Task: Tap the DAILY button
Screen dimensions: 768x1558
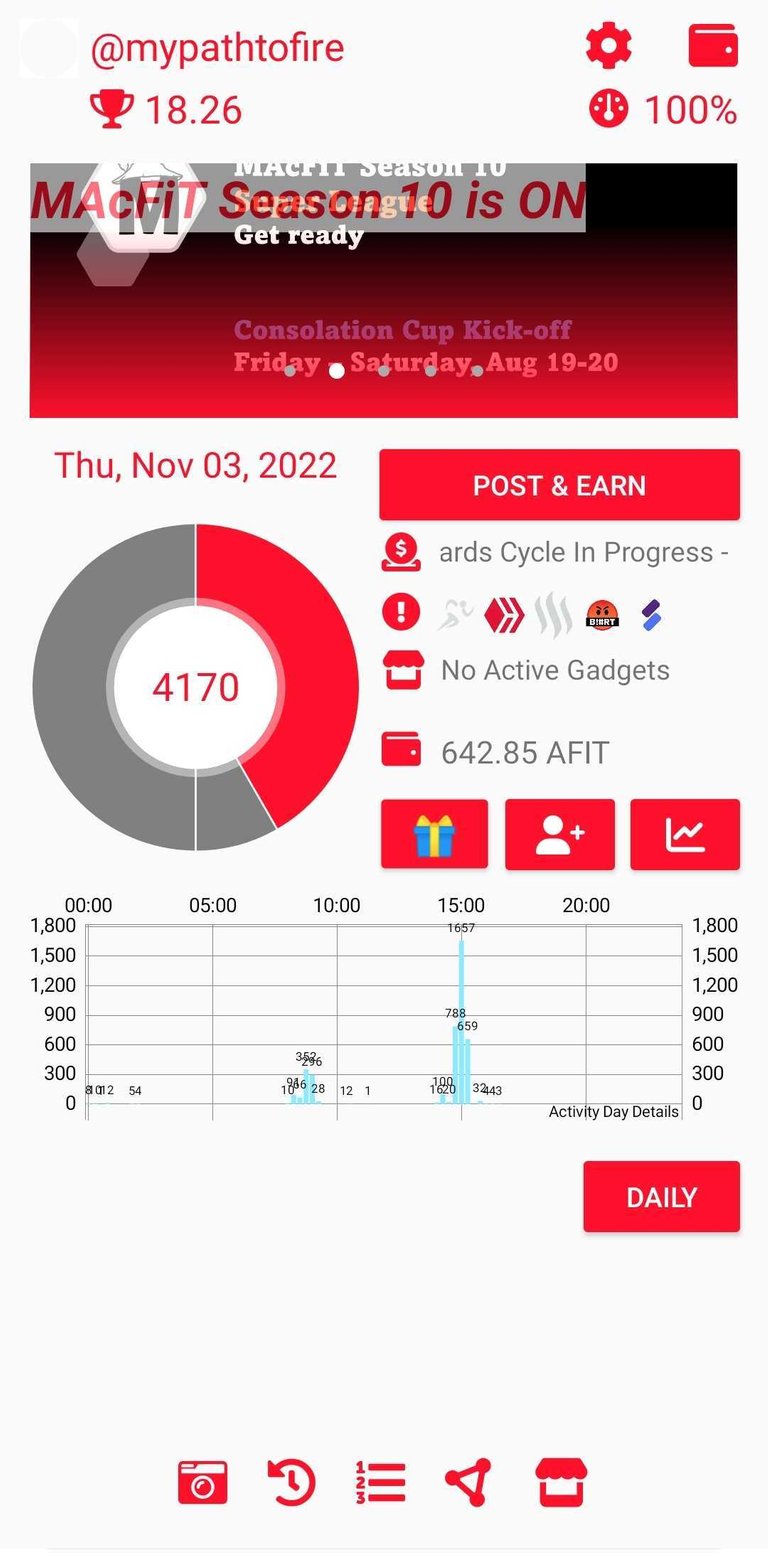Action: pyautogui.click(x=661, y=1196)
